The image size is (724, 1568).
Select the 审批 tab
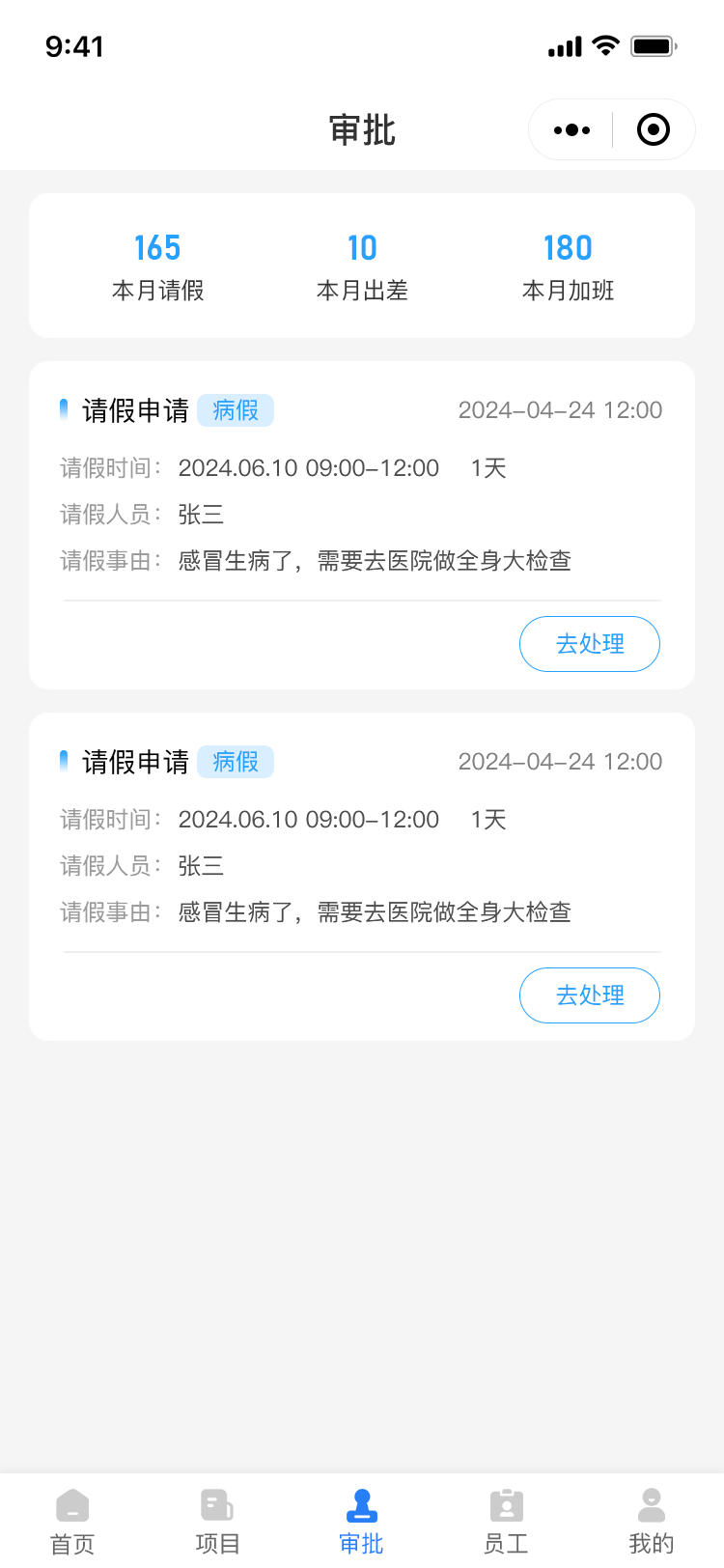362,1521
